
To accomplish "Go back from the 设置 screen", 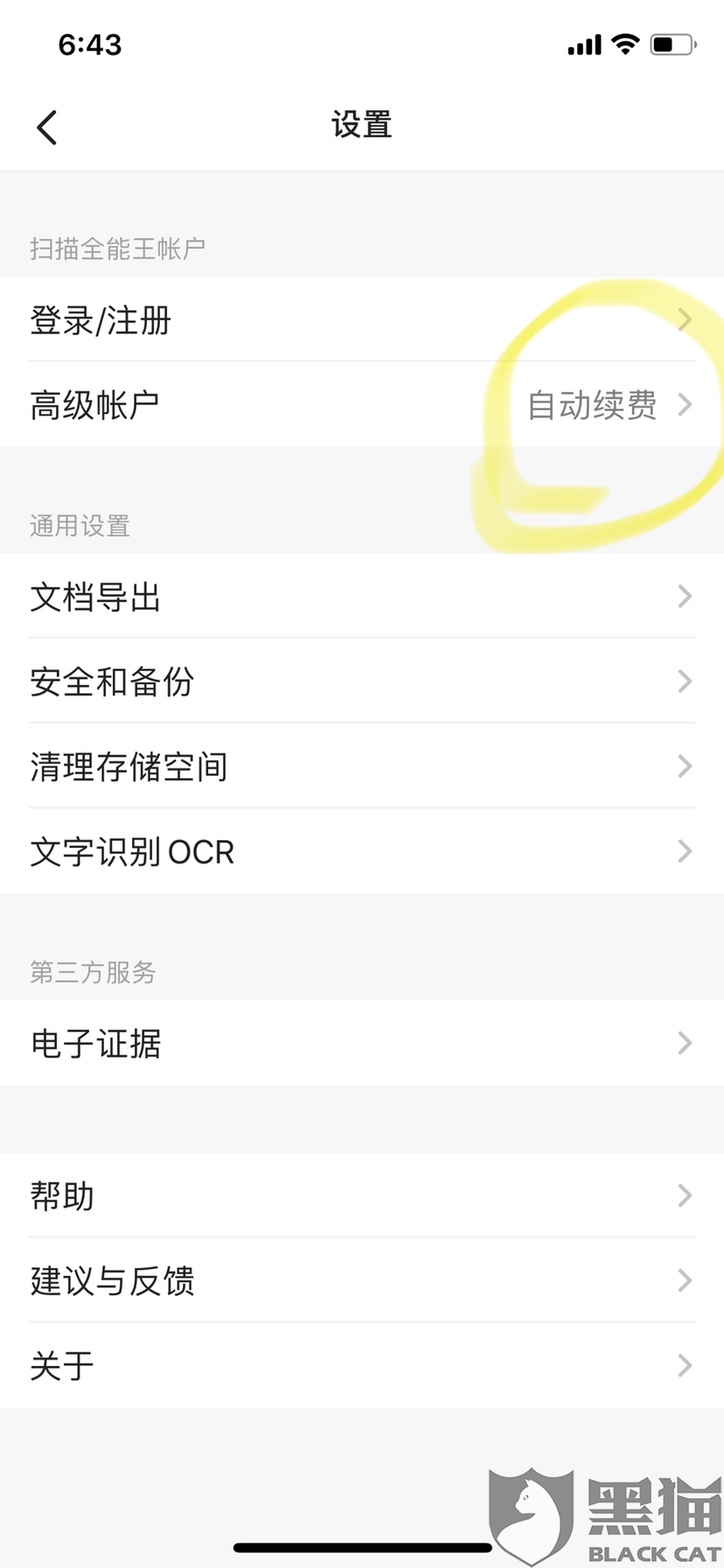I will [47, 128].
